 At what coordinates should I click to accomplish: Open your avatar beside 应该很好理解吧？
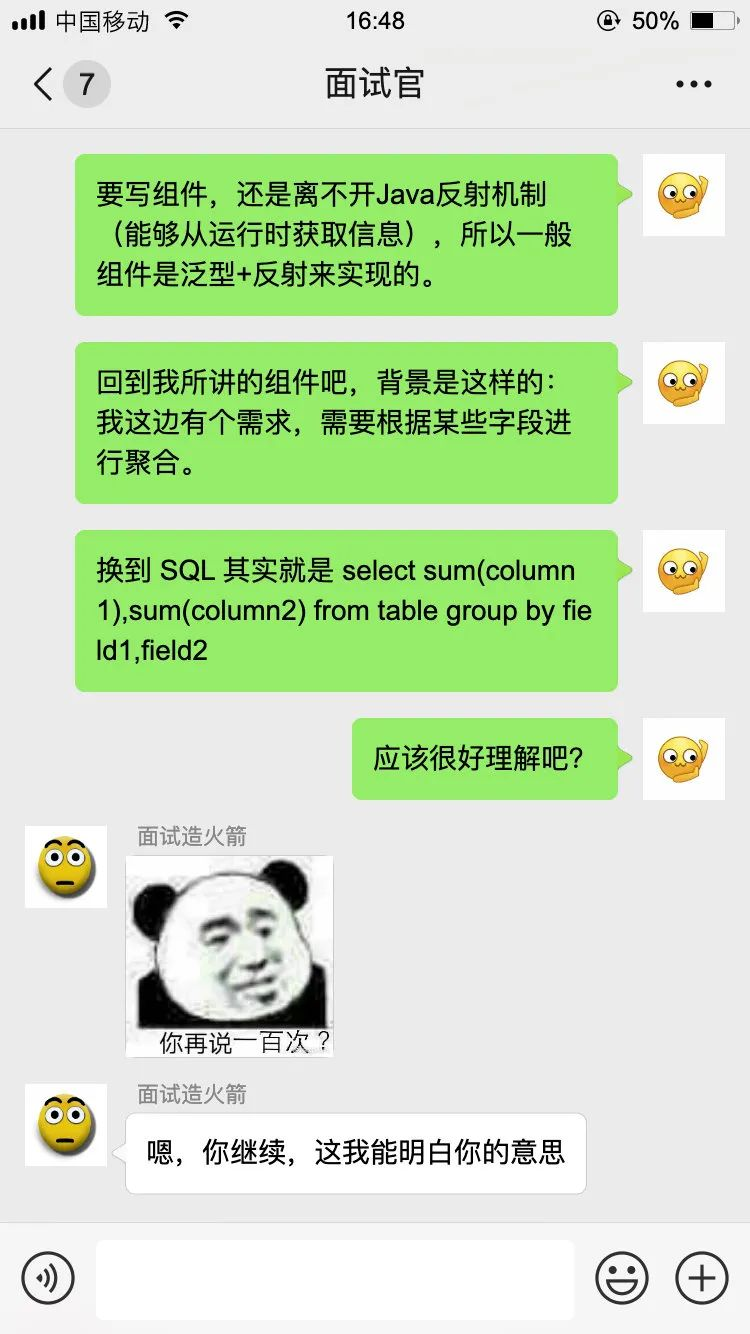683,759
